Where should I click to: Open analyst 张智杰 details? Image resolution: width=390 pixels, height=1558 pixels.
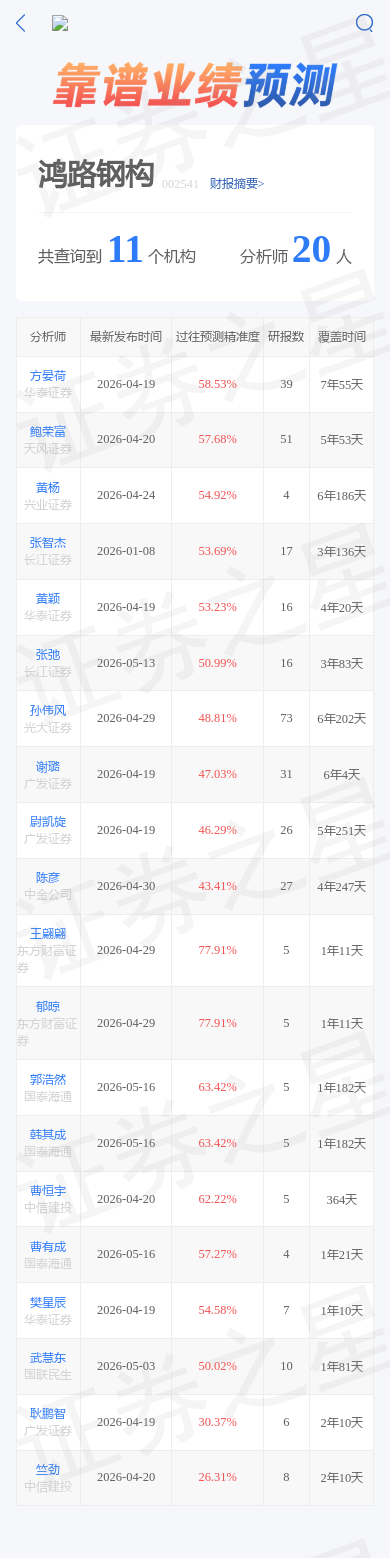pyautogui.click(x=48, y=543)
